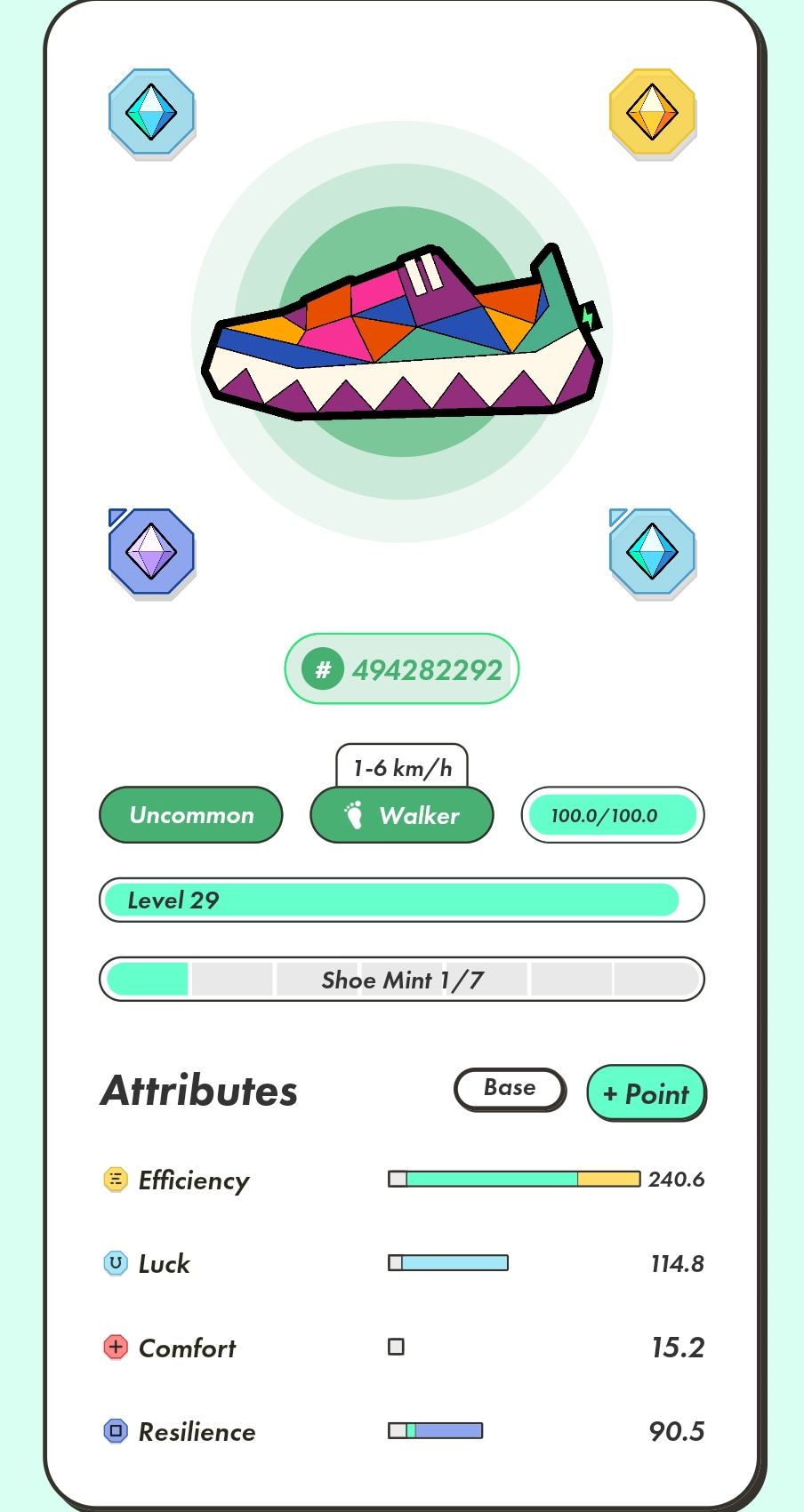Open the top-left blue gem socket
This screenshot has width=804, height=1512.
tap(151, 113)
